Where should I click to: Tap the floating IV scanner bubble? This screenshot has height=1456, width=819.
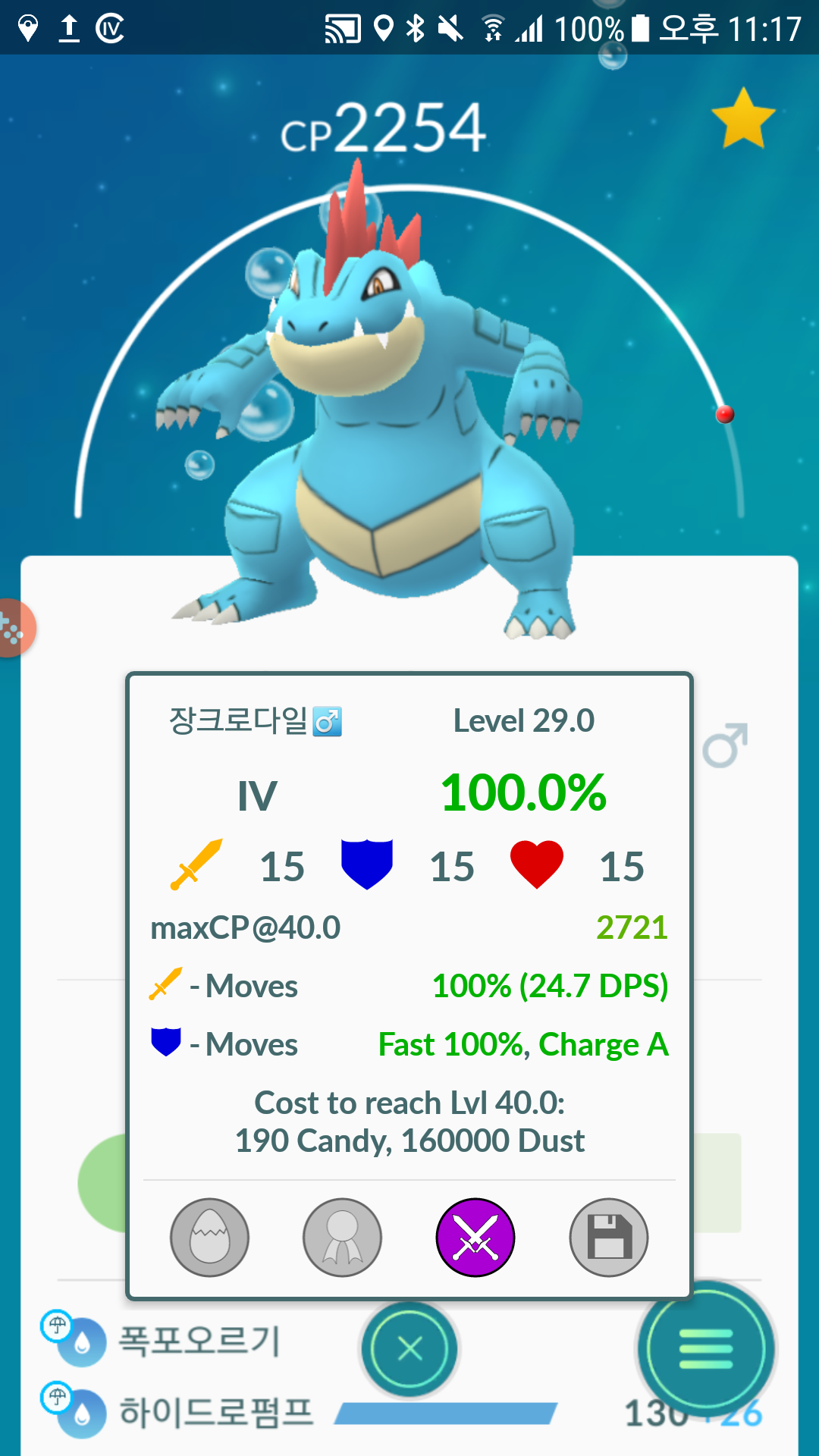coord(12,628)
